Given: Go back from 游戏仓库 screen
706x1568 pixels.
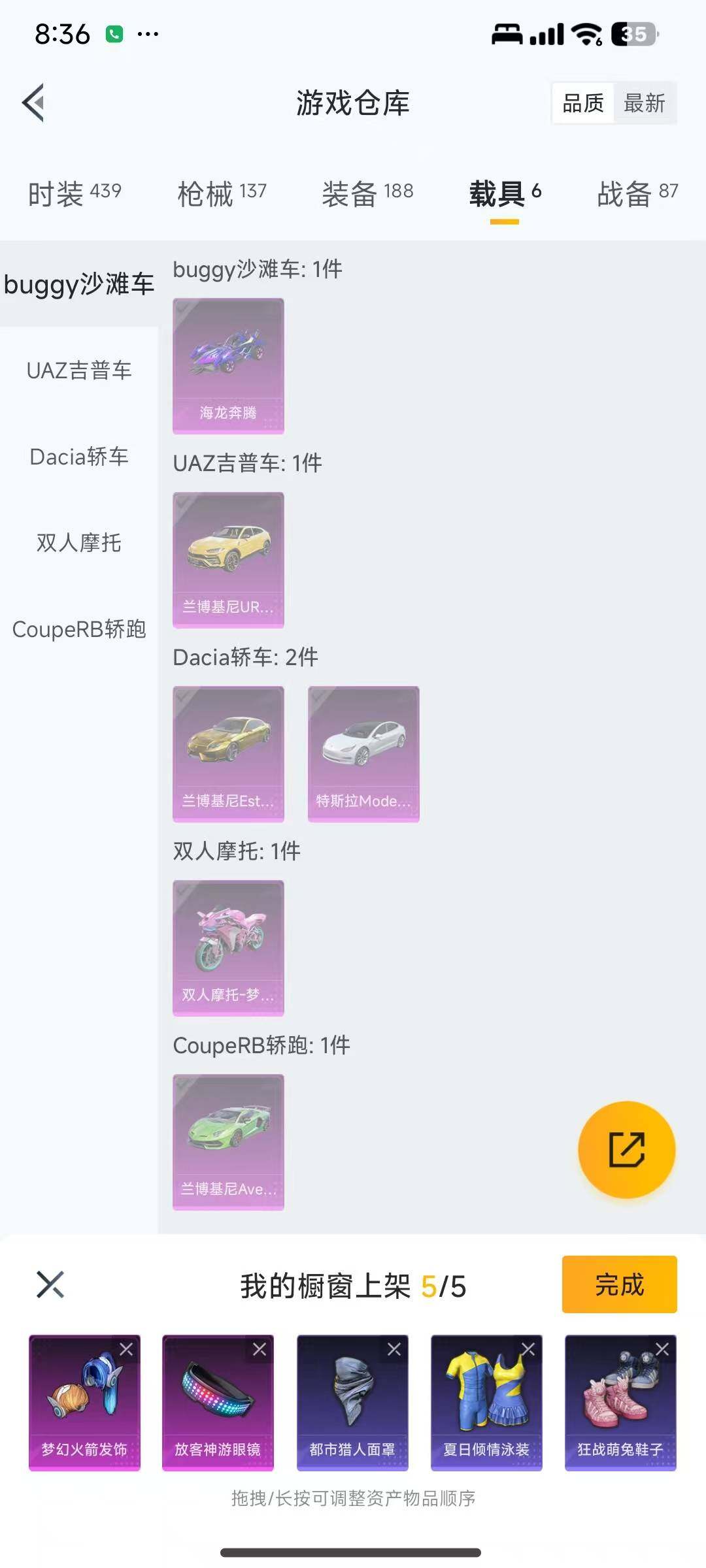Looking at the screenshot, I should click(x=34, y=103).
